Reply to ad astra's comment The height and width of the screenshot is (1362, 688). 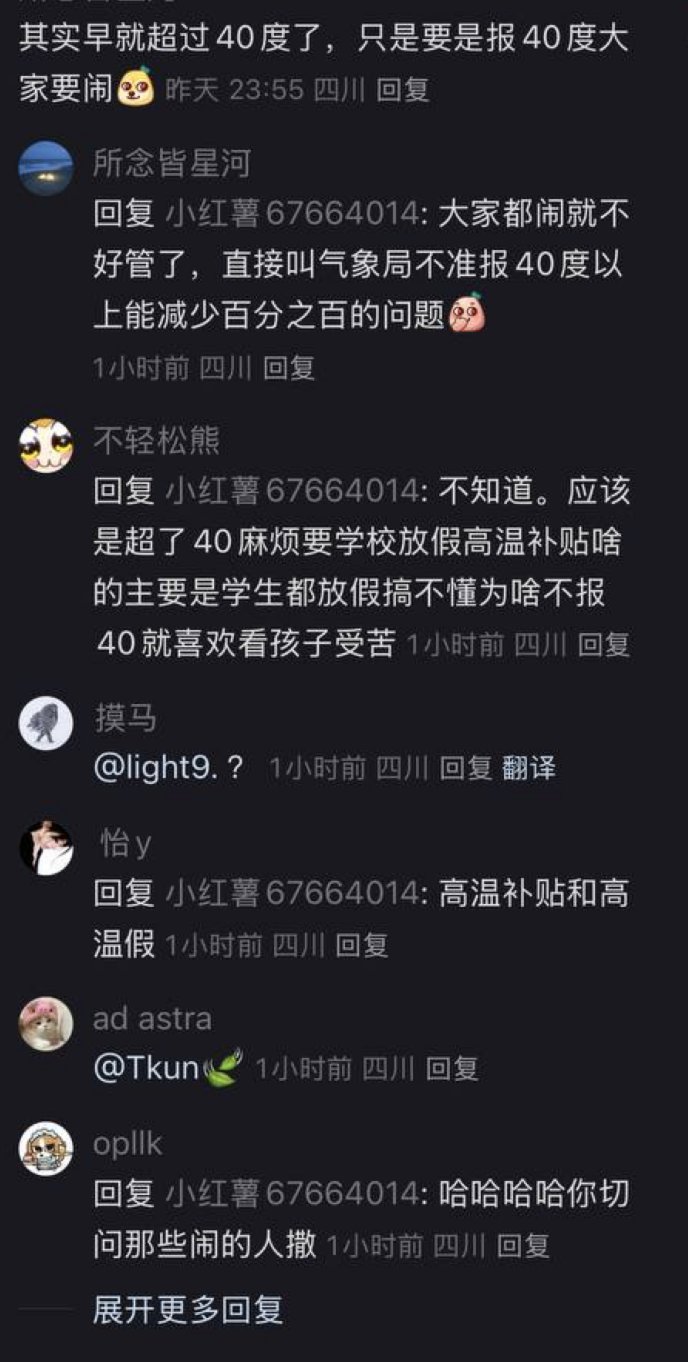coord(452,1069)
